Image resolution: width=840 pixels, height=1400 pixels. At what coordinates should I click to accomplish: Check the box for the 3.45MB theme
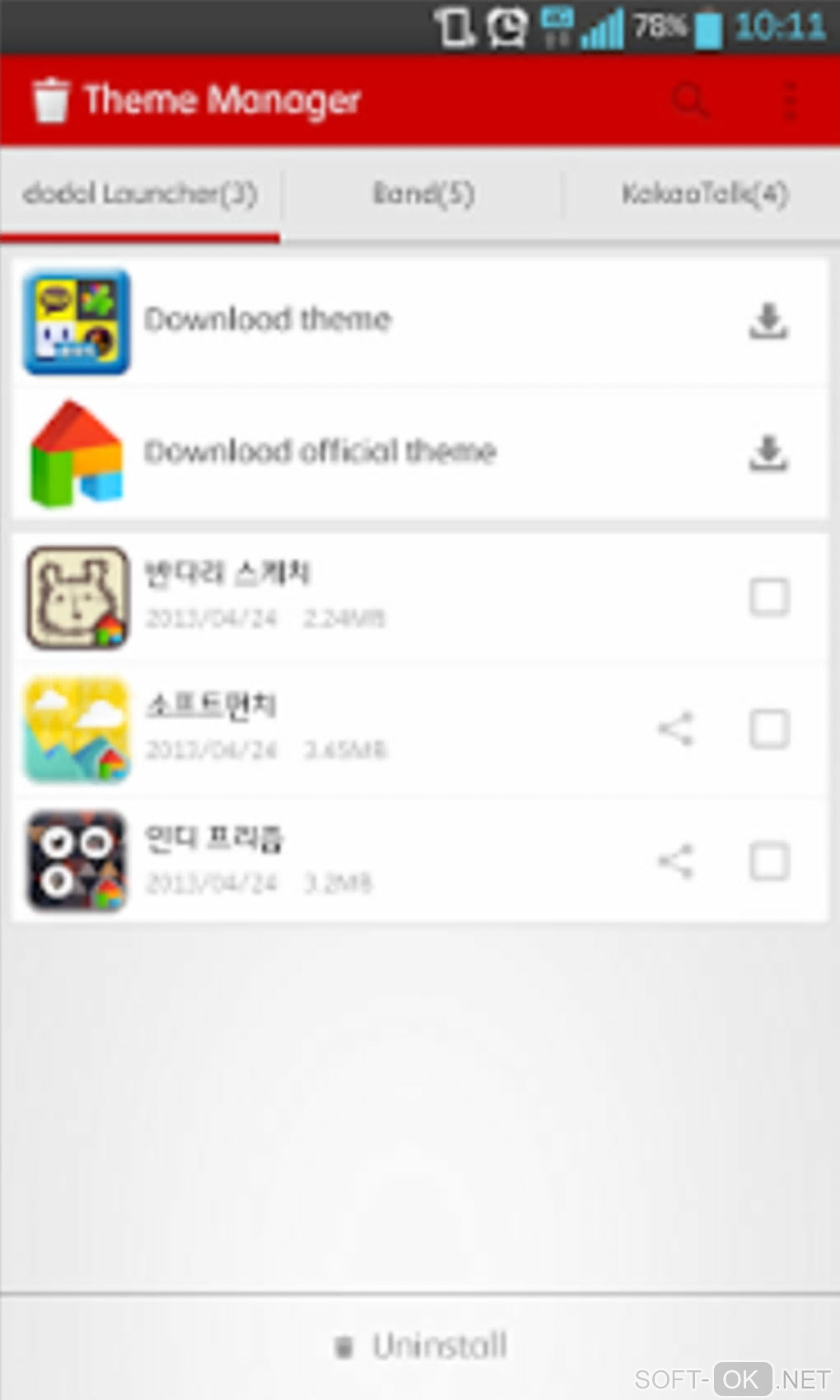[769, 730]
